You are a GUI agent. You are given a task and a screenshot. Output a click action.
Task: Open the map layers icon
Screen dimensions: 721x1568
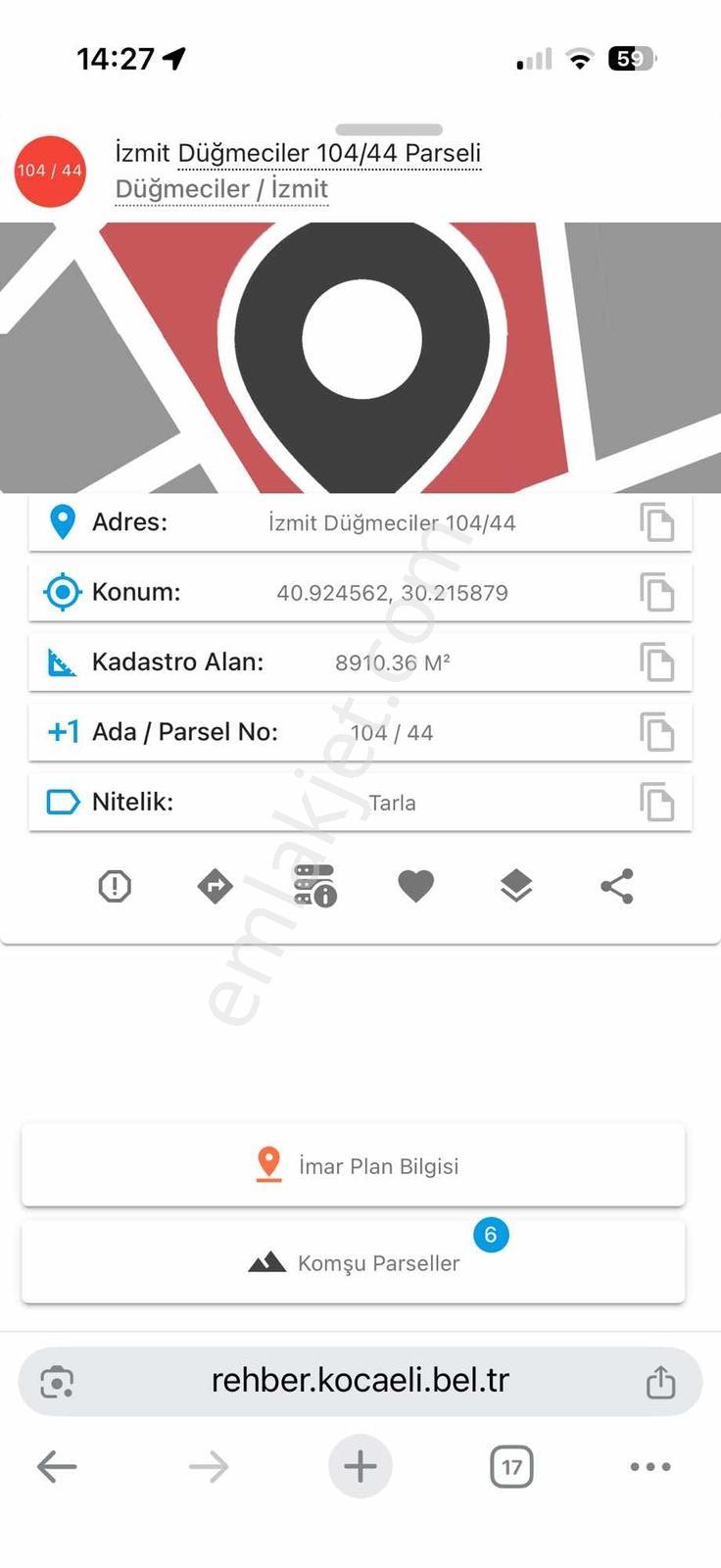click(x=516, y=886)
